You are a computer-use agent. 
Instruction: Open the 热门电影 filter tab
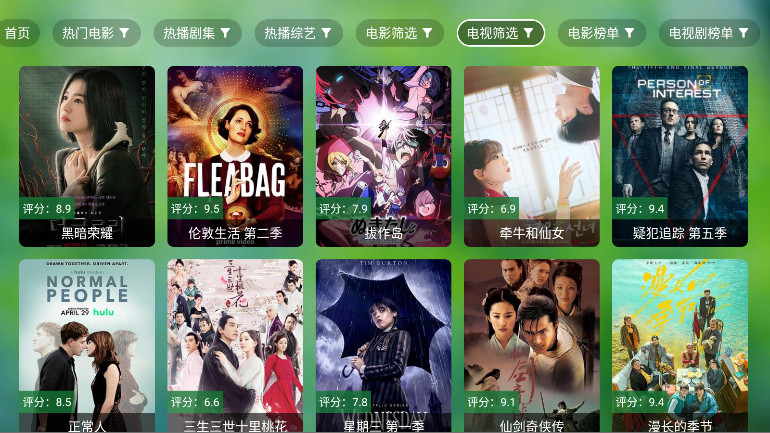click(96, 33)
